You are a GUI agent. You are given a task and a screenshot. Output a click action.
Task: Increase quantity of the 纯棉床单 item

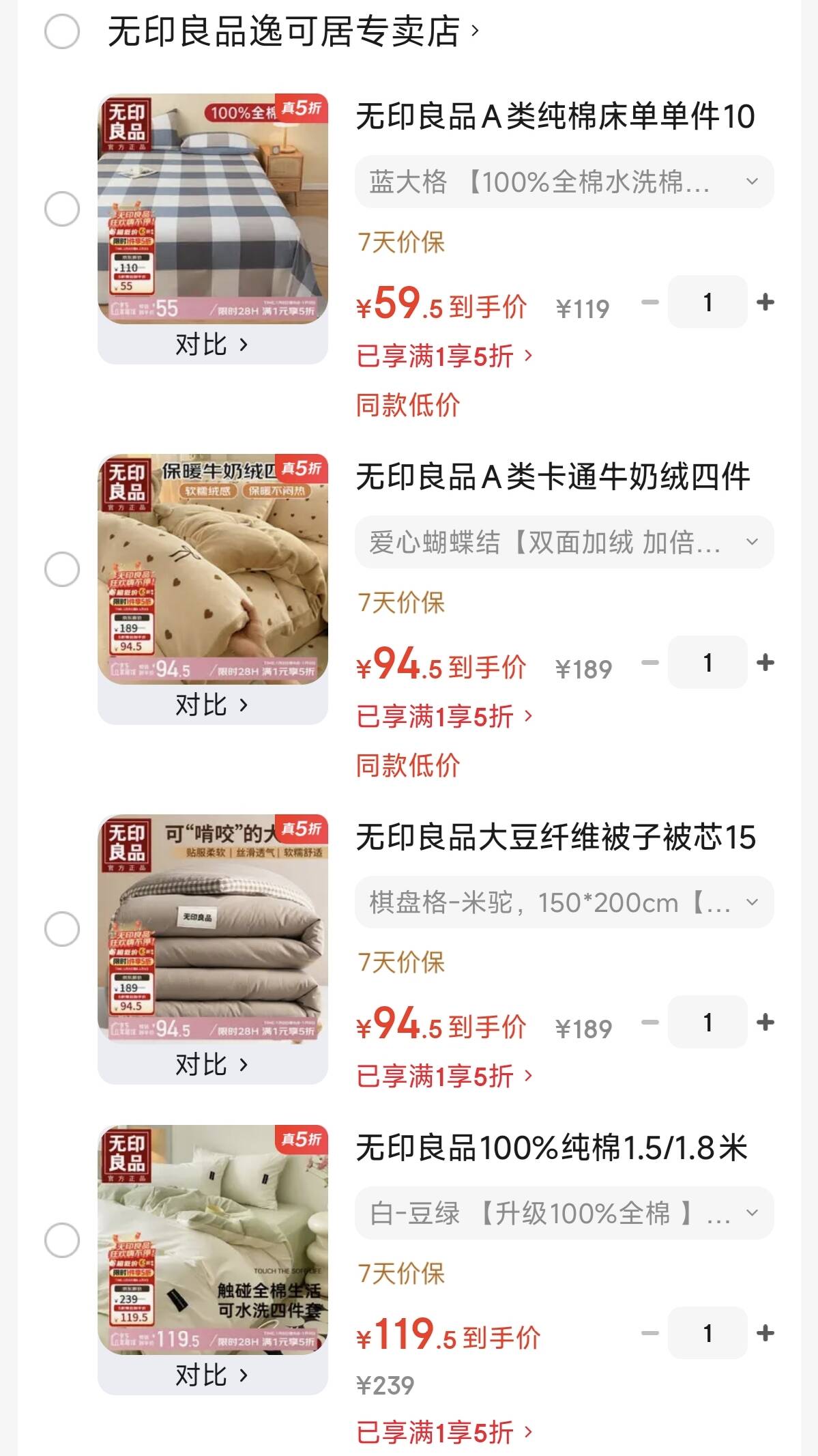point(765,302)
